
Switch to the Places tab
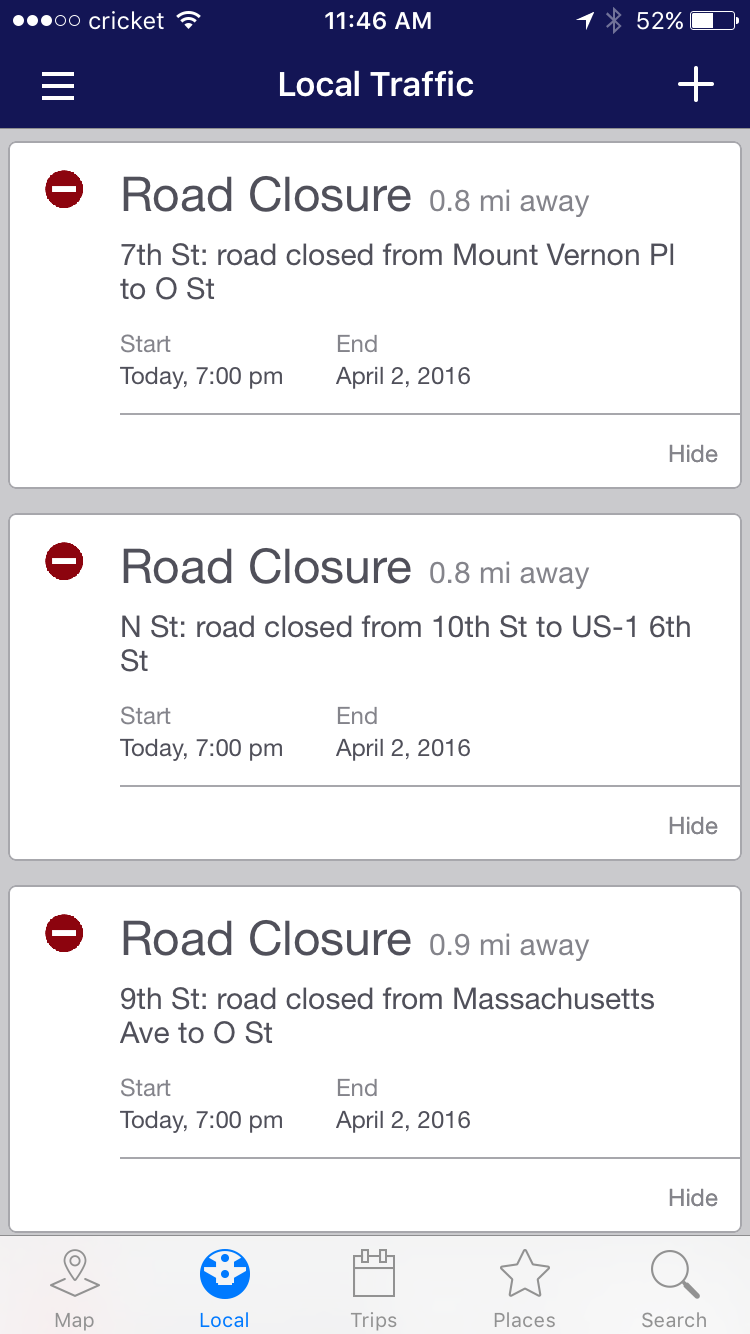tap(524, 1288)
